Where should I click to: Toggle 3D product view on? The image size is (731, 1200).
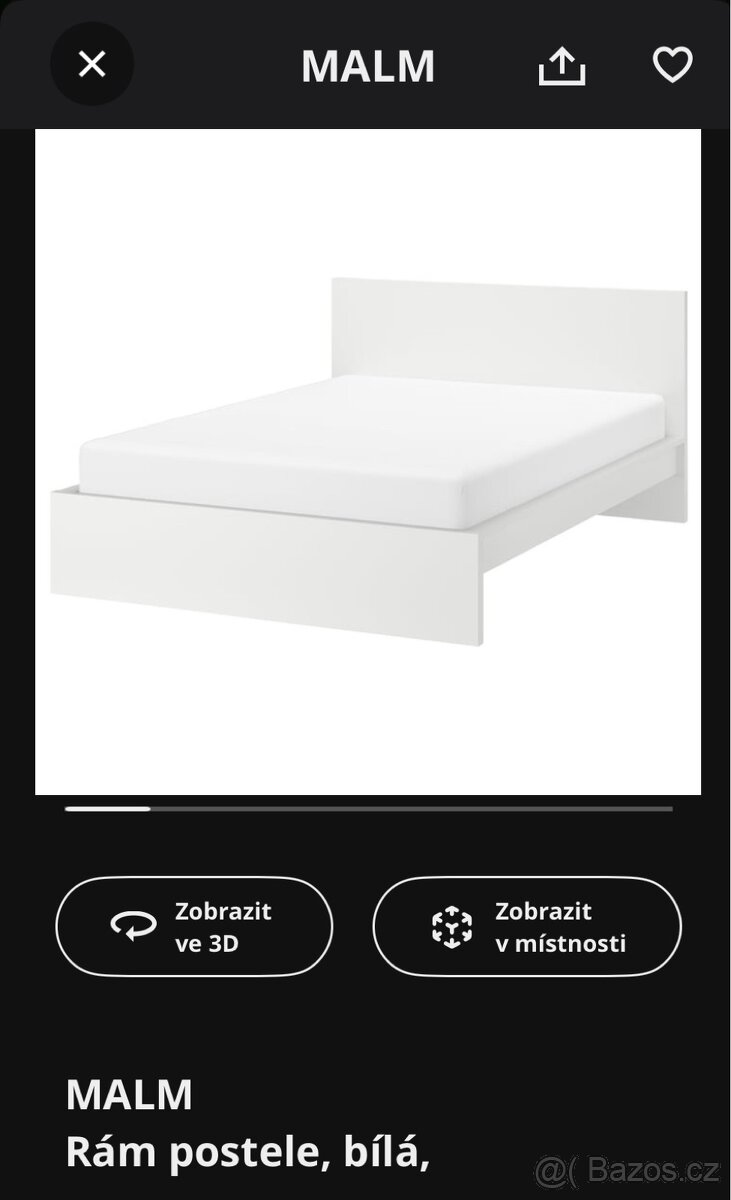(195, 927)
